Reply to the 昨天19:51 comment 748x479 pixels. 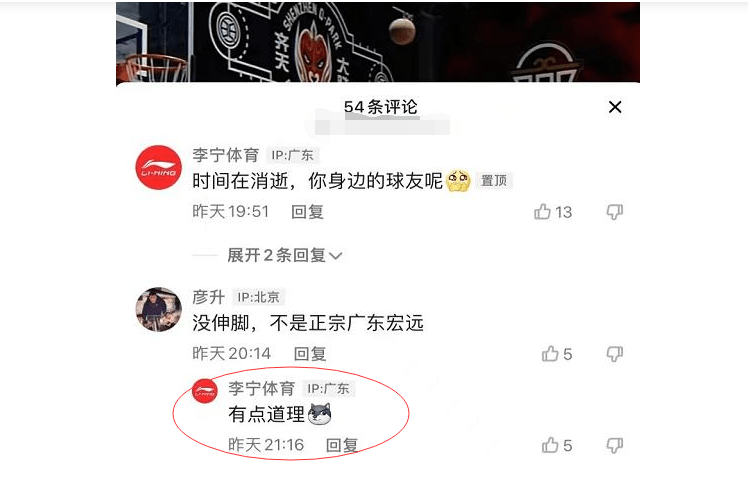(307, 212)
